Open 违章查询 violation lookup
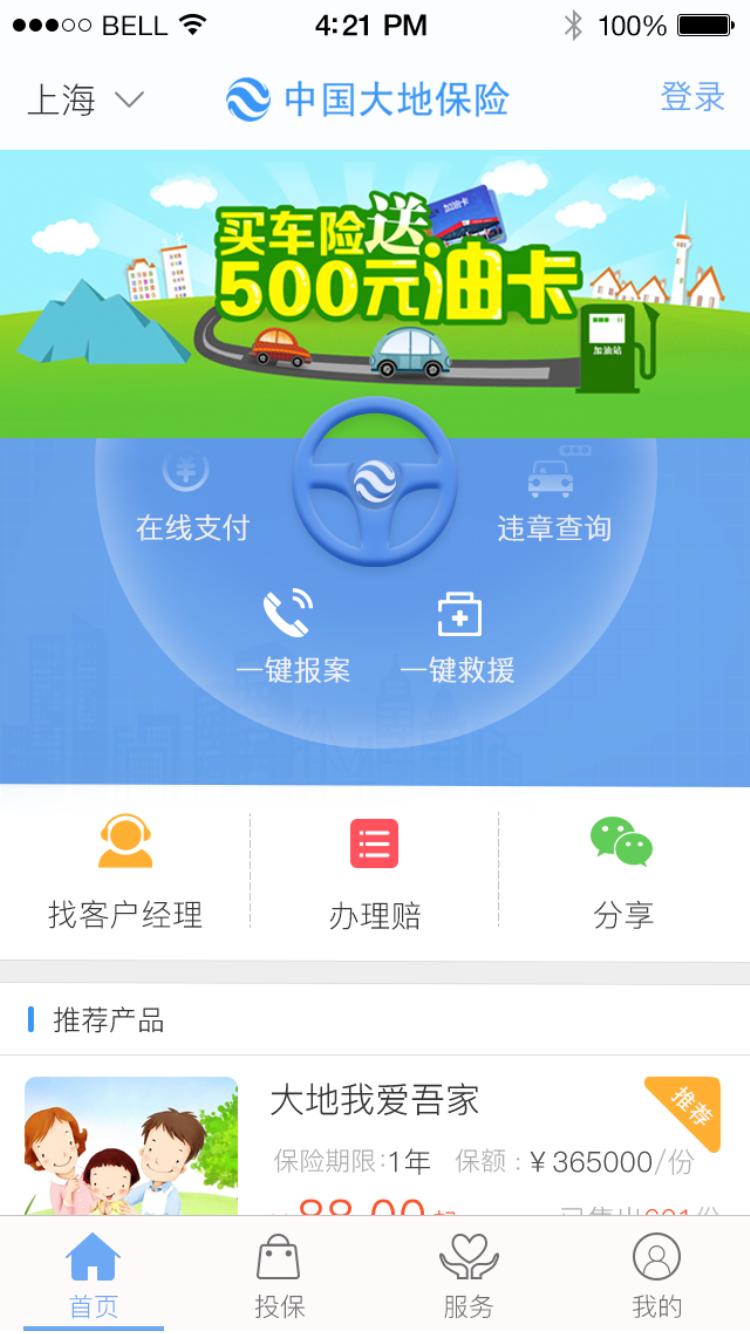 click(553, 500)
